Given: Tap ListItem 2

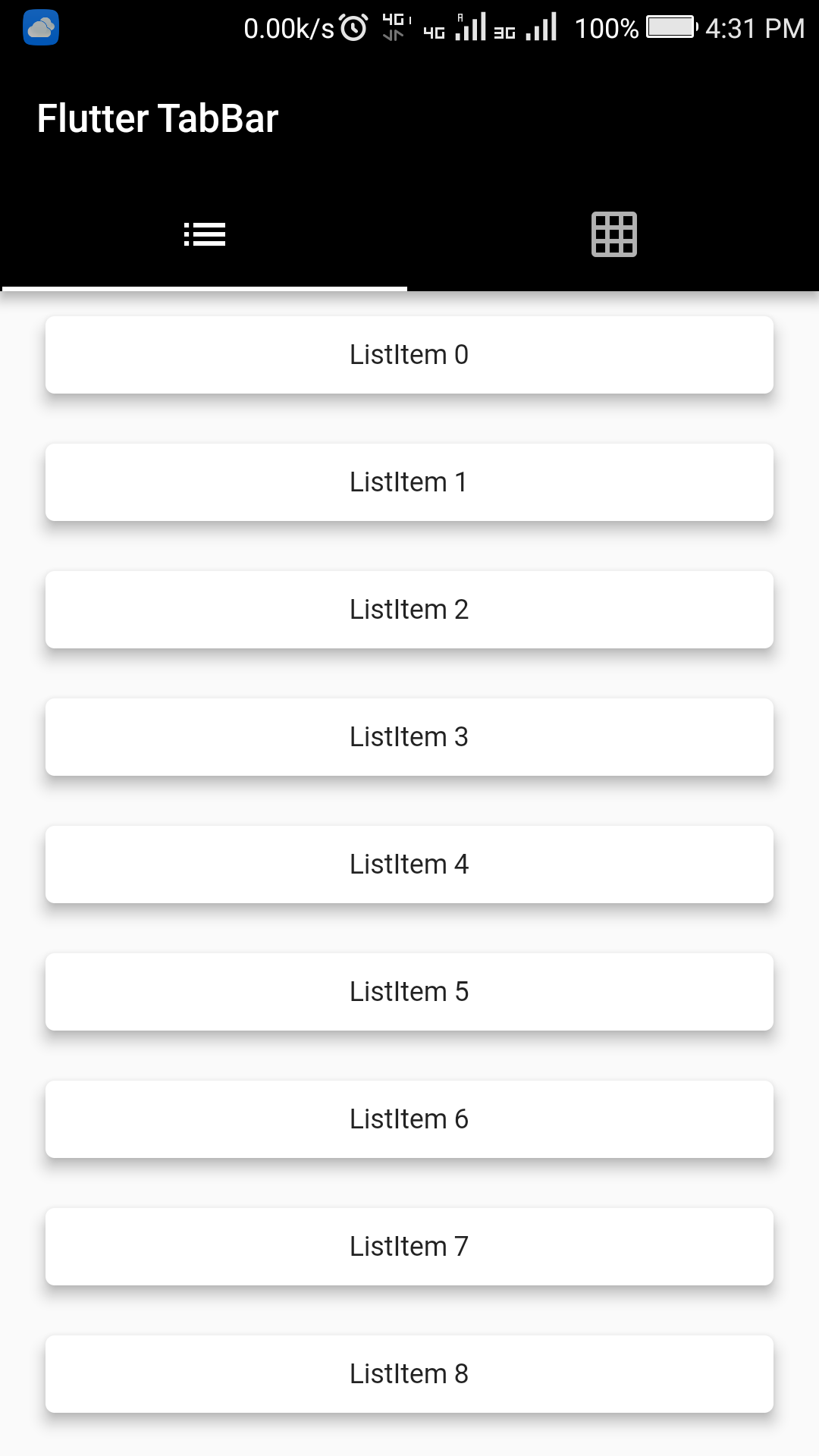Looking at the screenshot, I should [x=409, y=609].
